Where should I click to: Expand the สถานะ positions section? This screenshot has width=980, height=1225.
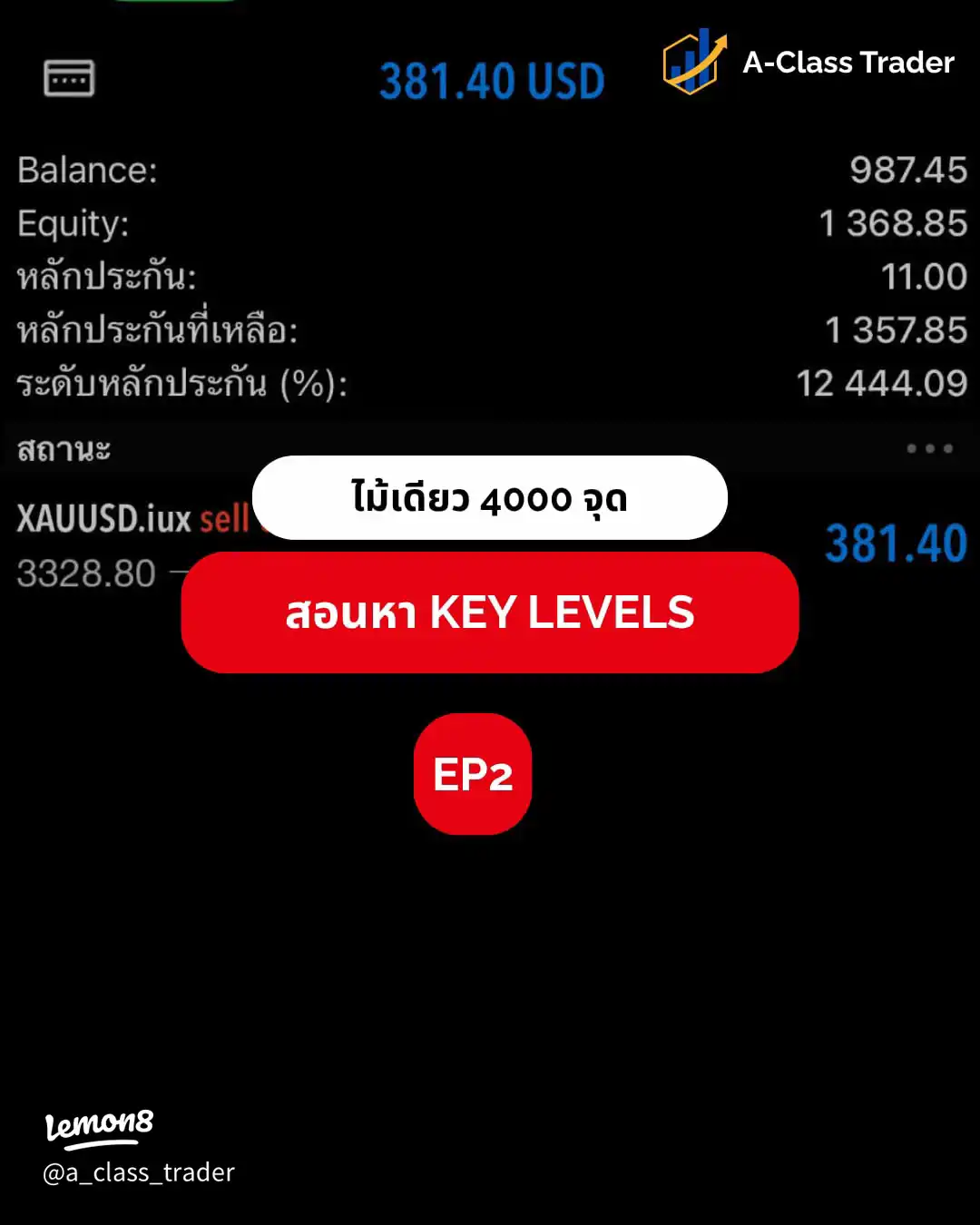(x=64, y=448)
